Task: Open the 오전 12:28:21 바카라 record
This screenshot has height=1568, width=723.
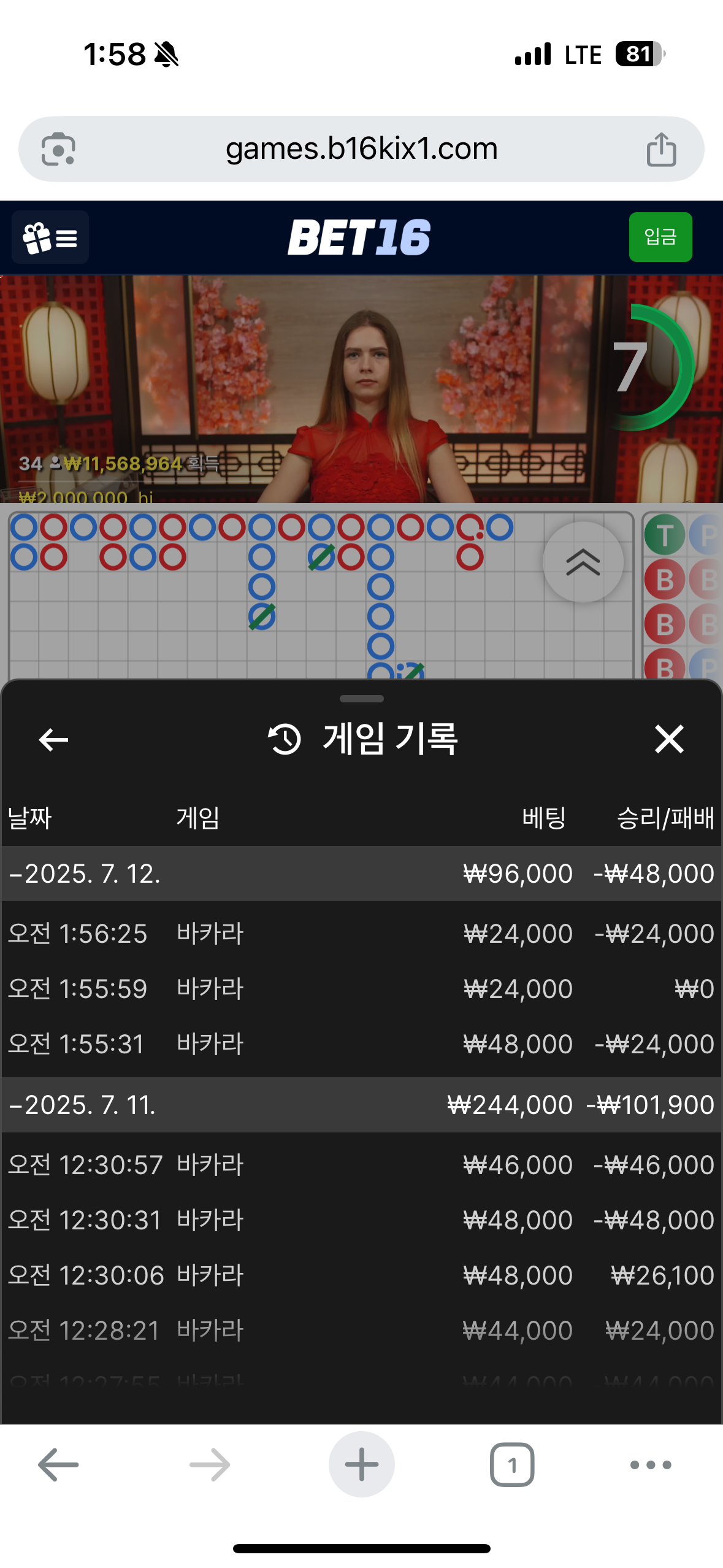Action: tap(361, 1330)
